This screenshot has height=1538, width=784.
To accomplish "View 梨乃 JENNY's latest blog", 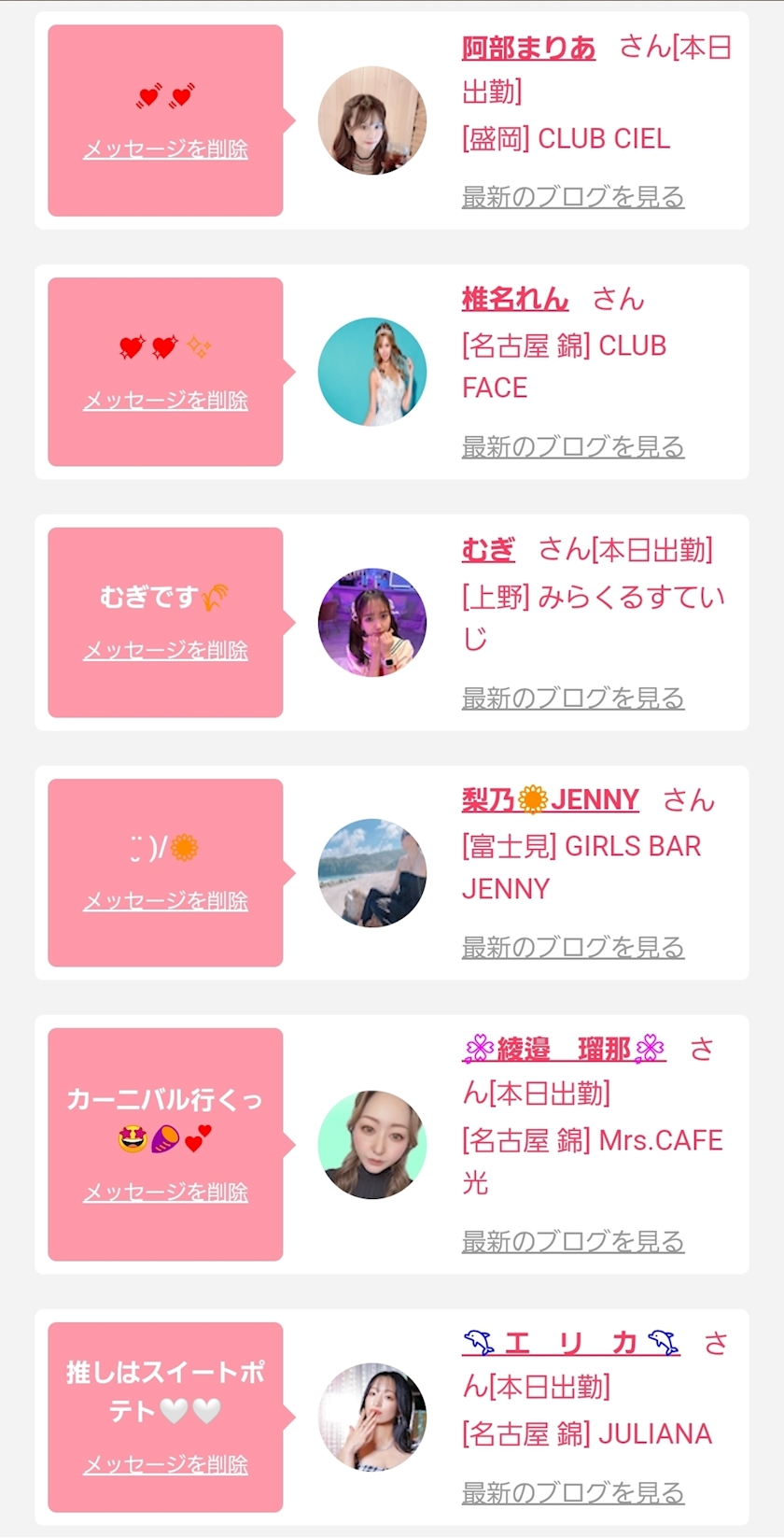I will click(x=573, y=948).
